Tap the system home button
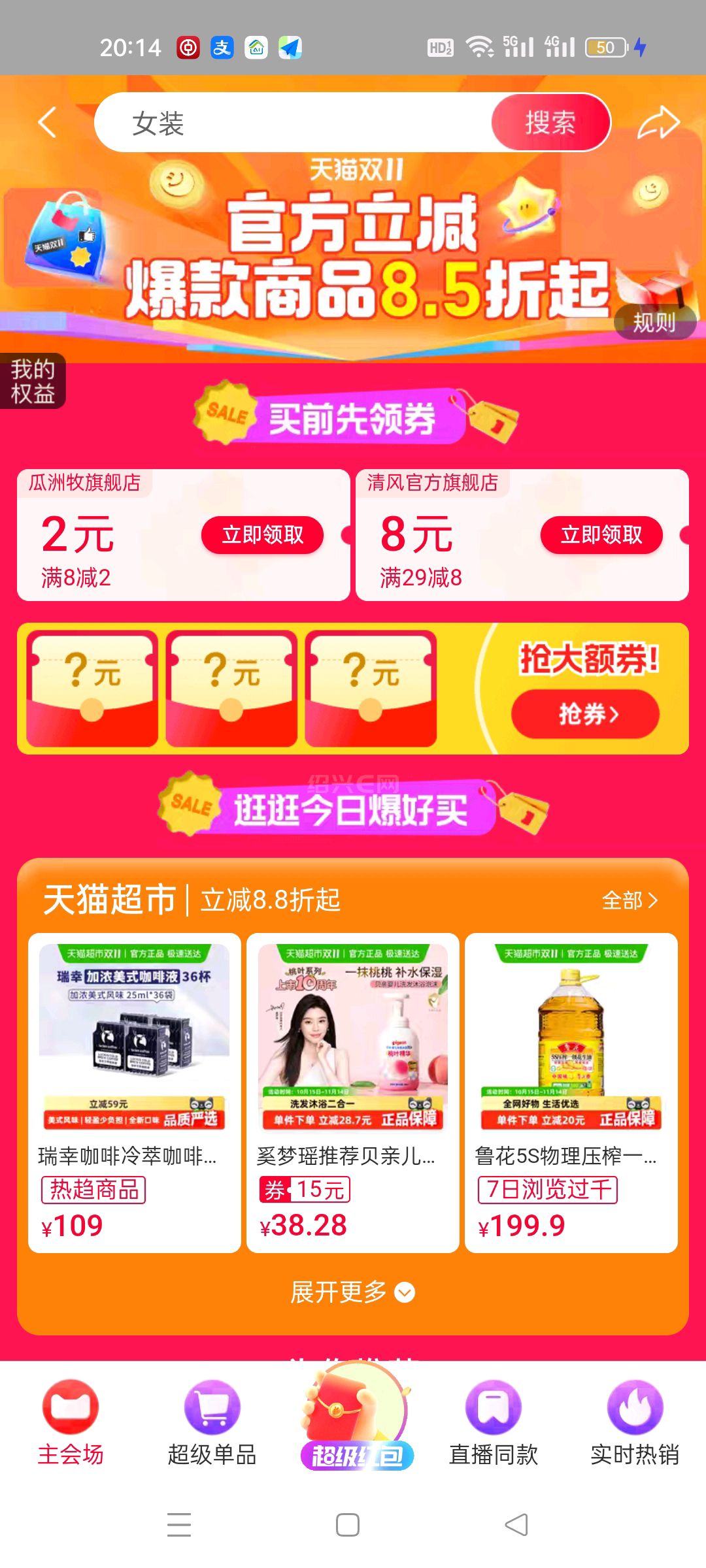This screenshot has width=706, height=1568. point(348,1525)
